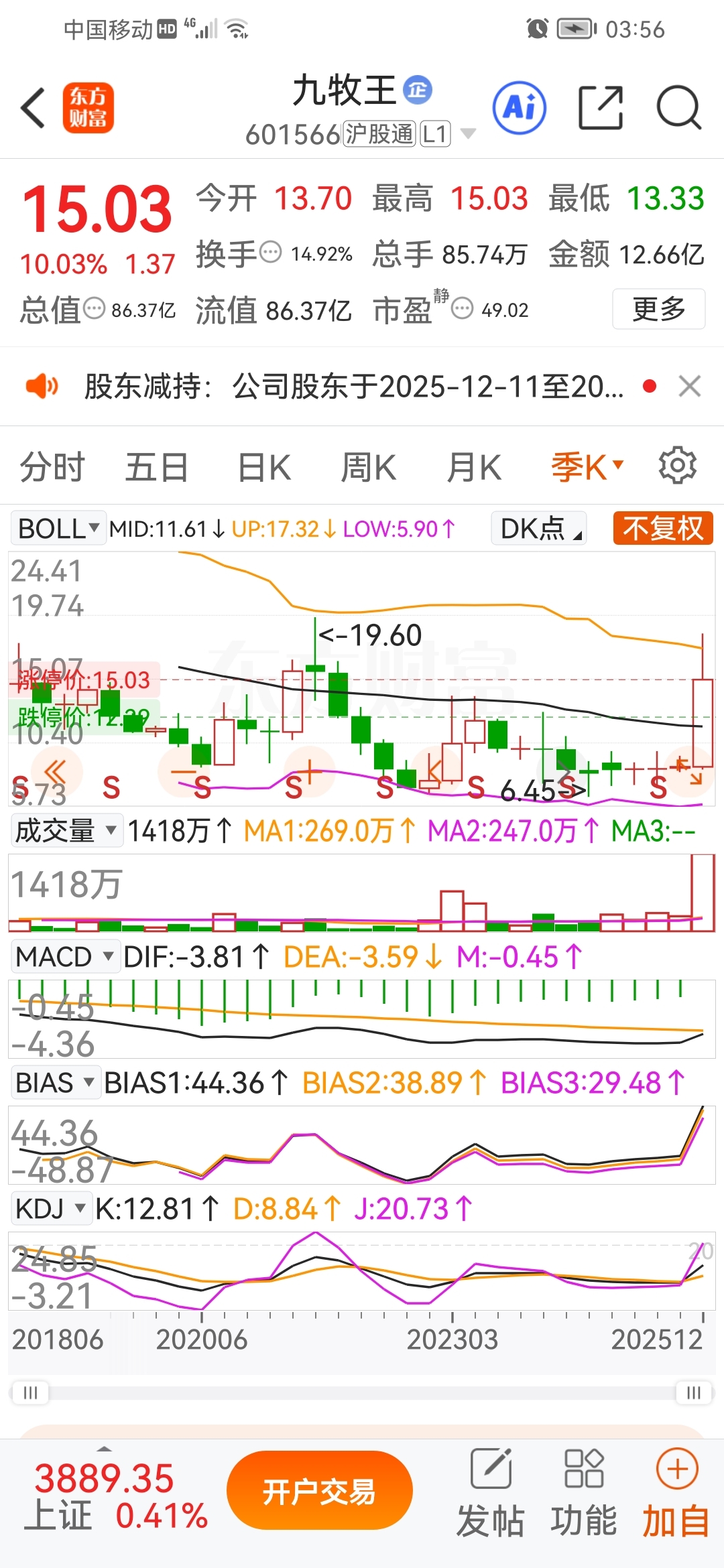Open stock search magnifier
The height and width of the screenshot is (1568, 724).
click(678, 107)
